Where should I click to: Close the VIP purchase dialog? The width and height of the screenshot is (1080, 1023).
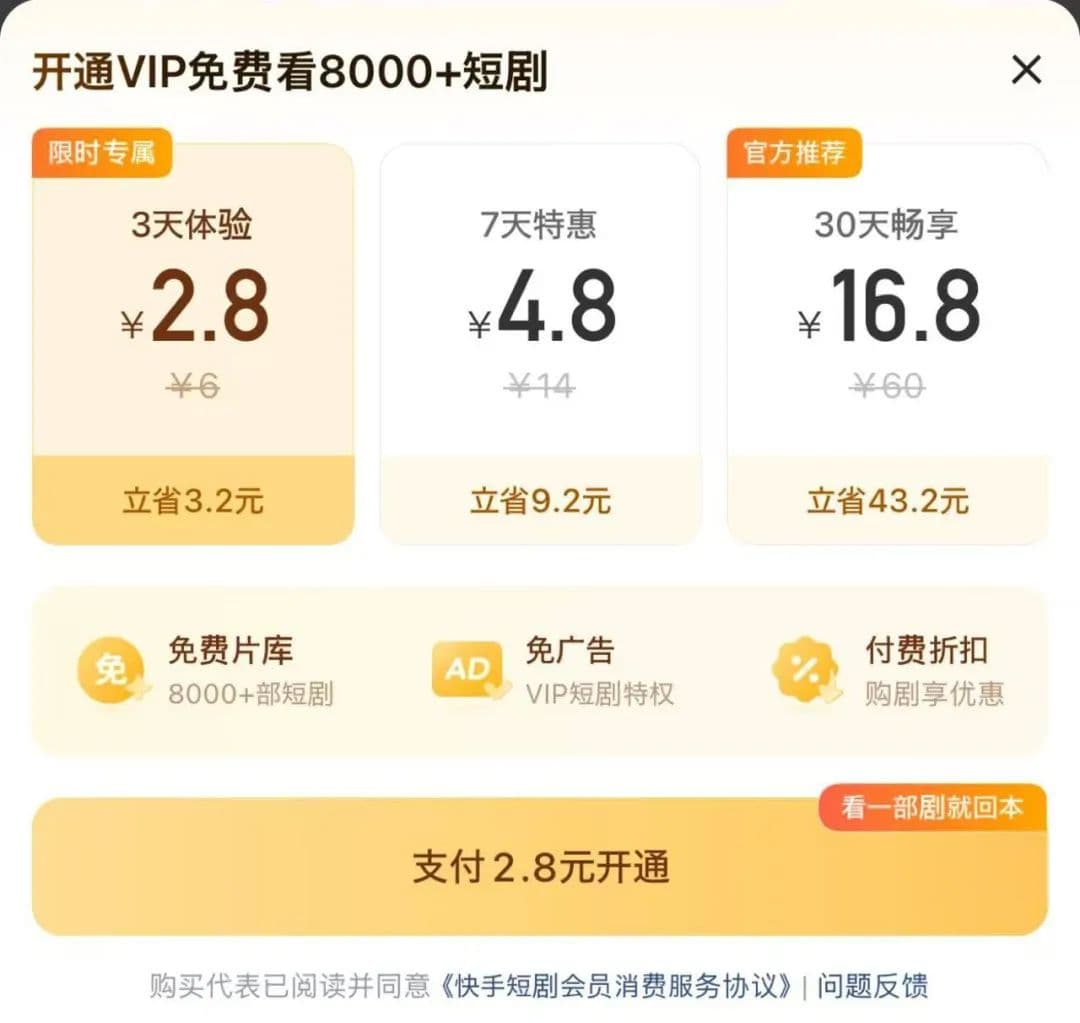tap(1026, 71)
